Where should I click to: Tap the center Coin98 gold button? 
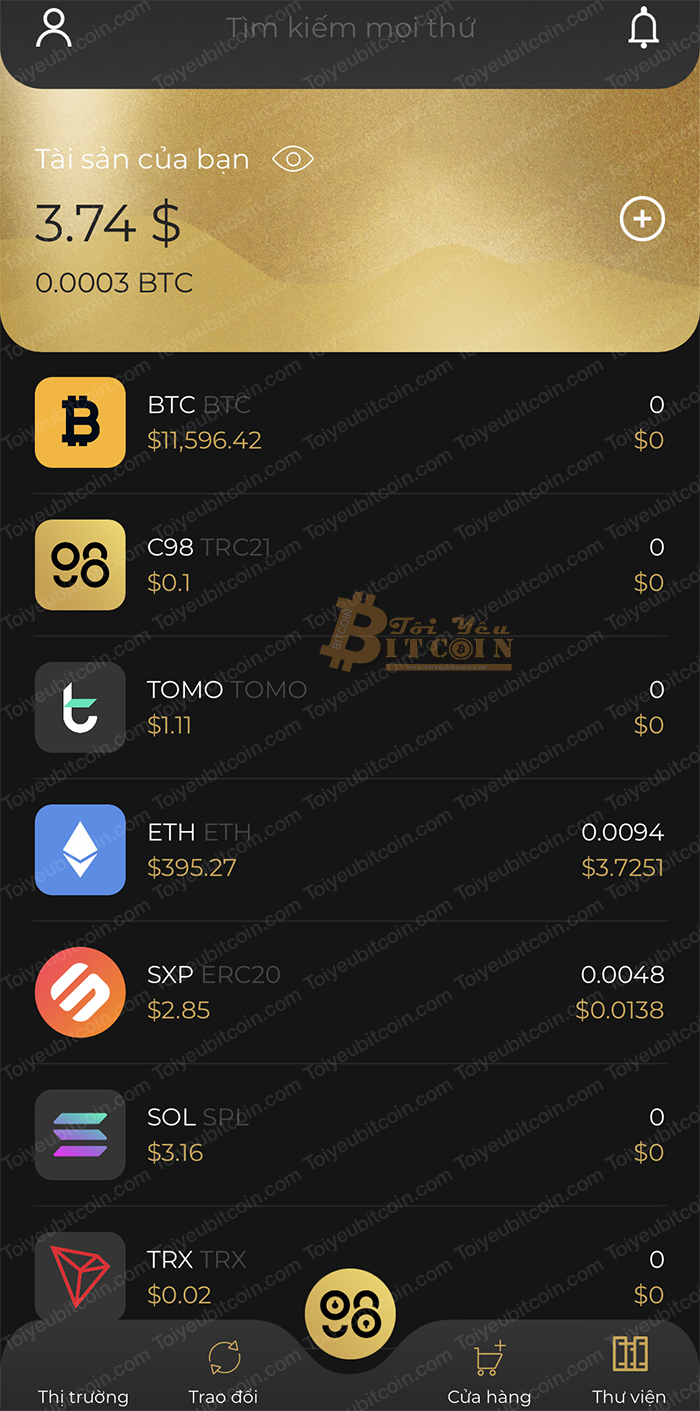350,1313
